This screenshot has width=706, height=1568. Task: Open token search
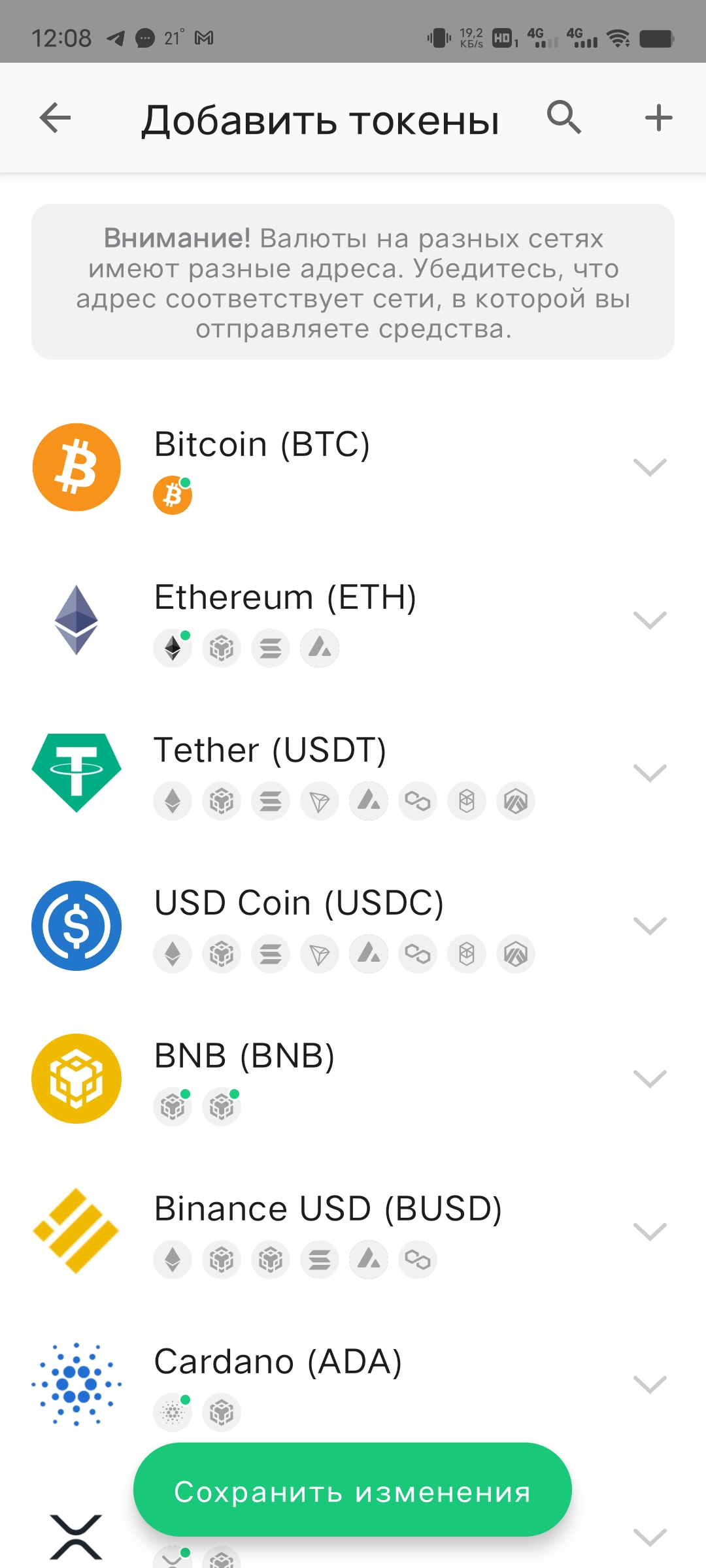point(563,118)
